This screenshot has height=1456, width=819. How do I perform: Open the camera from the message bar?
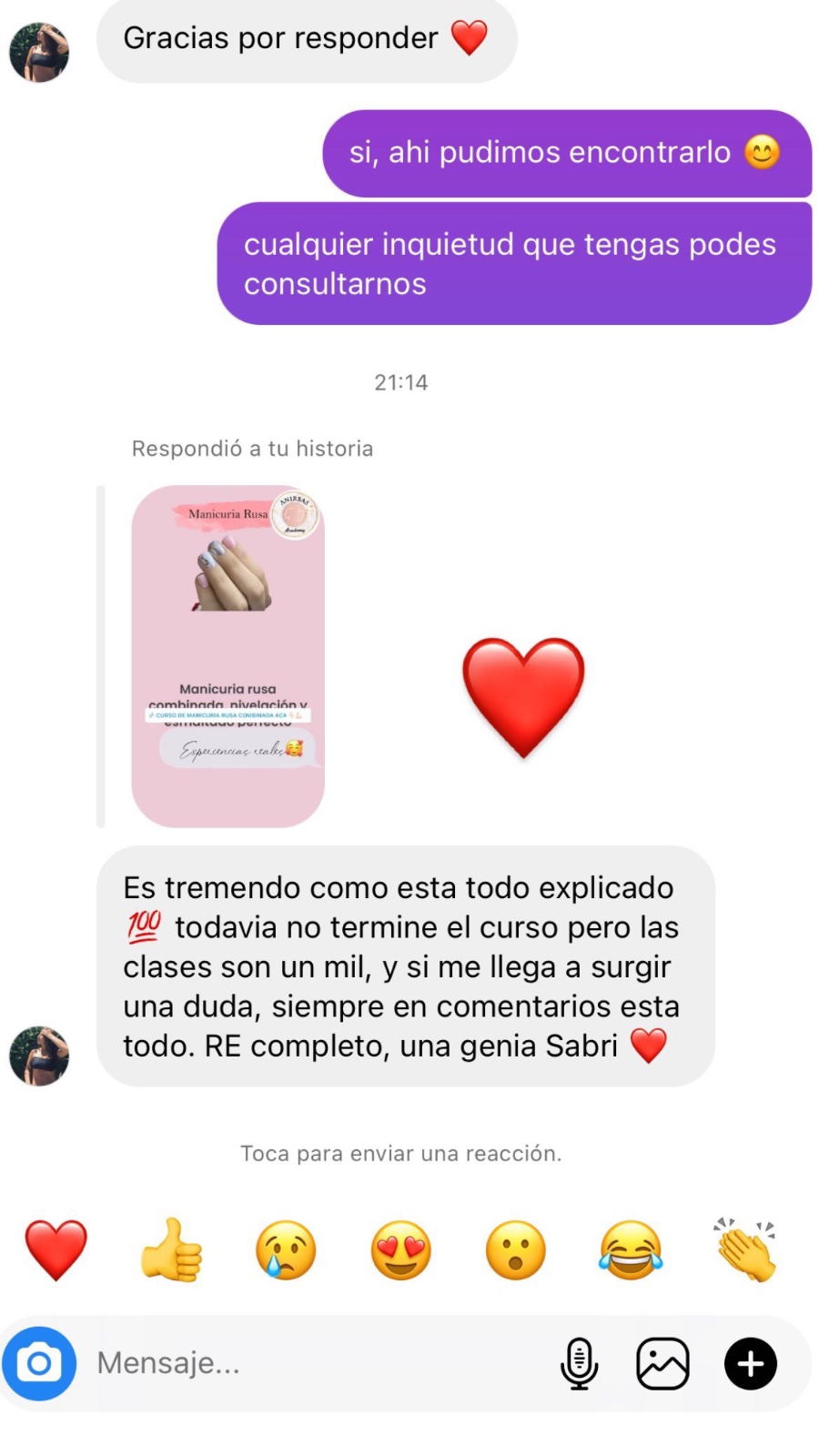[x=39, y=1363]
